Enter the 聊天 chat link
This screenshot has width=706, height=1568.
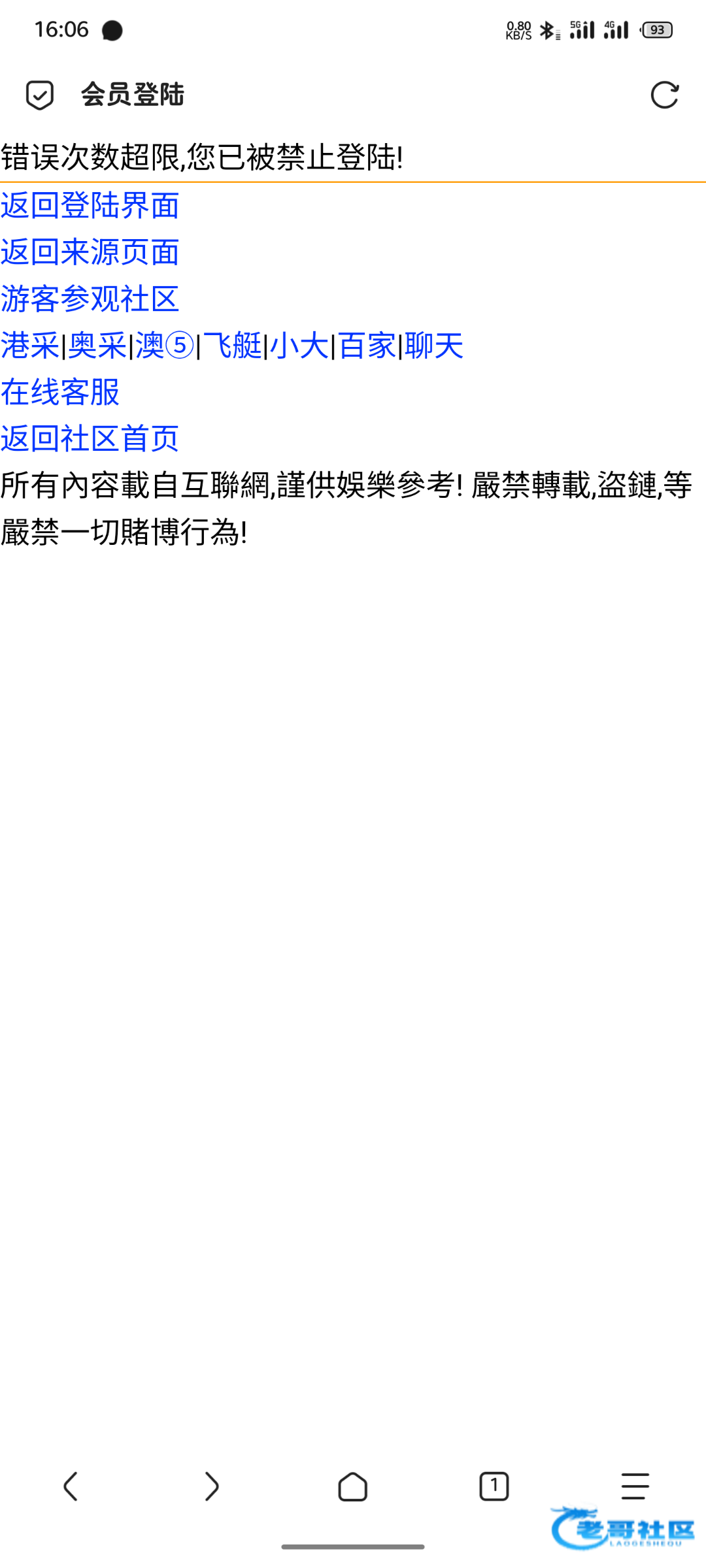tap(434, 346)
